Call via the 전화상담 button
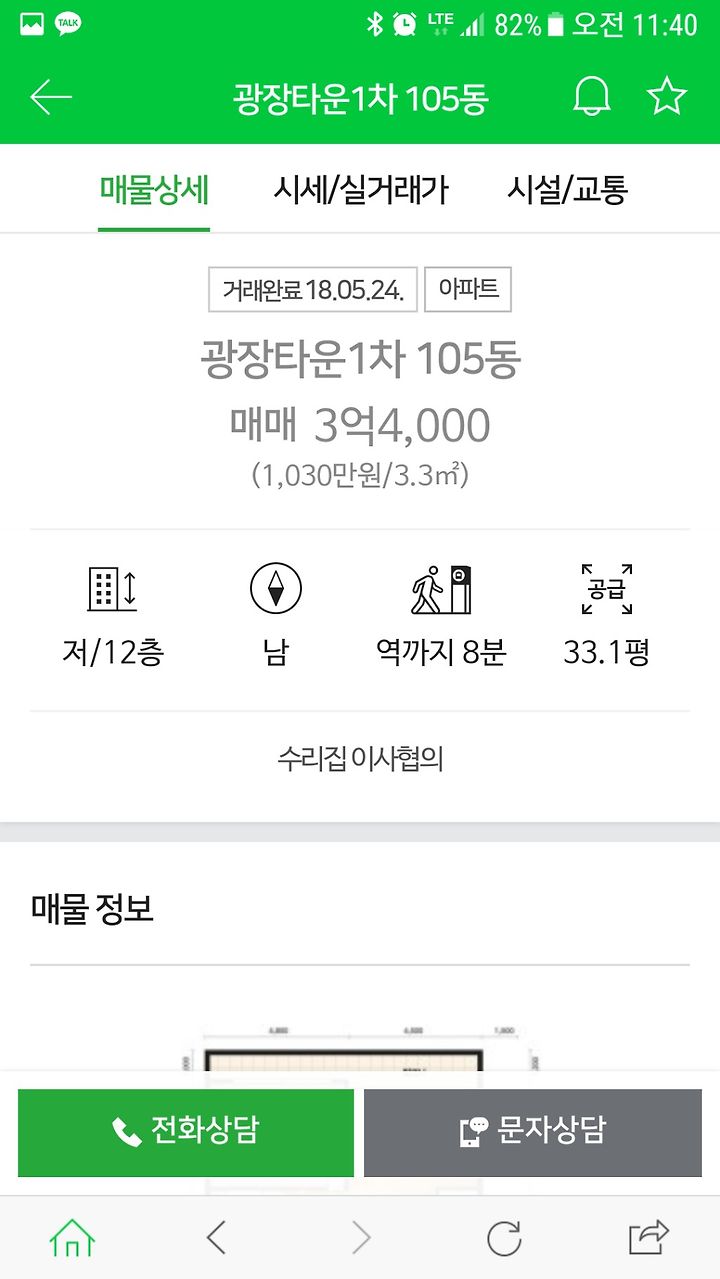The image size is (720, 1279). coord(186,1132)
